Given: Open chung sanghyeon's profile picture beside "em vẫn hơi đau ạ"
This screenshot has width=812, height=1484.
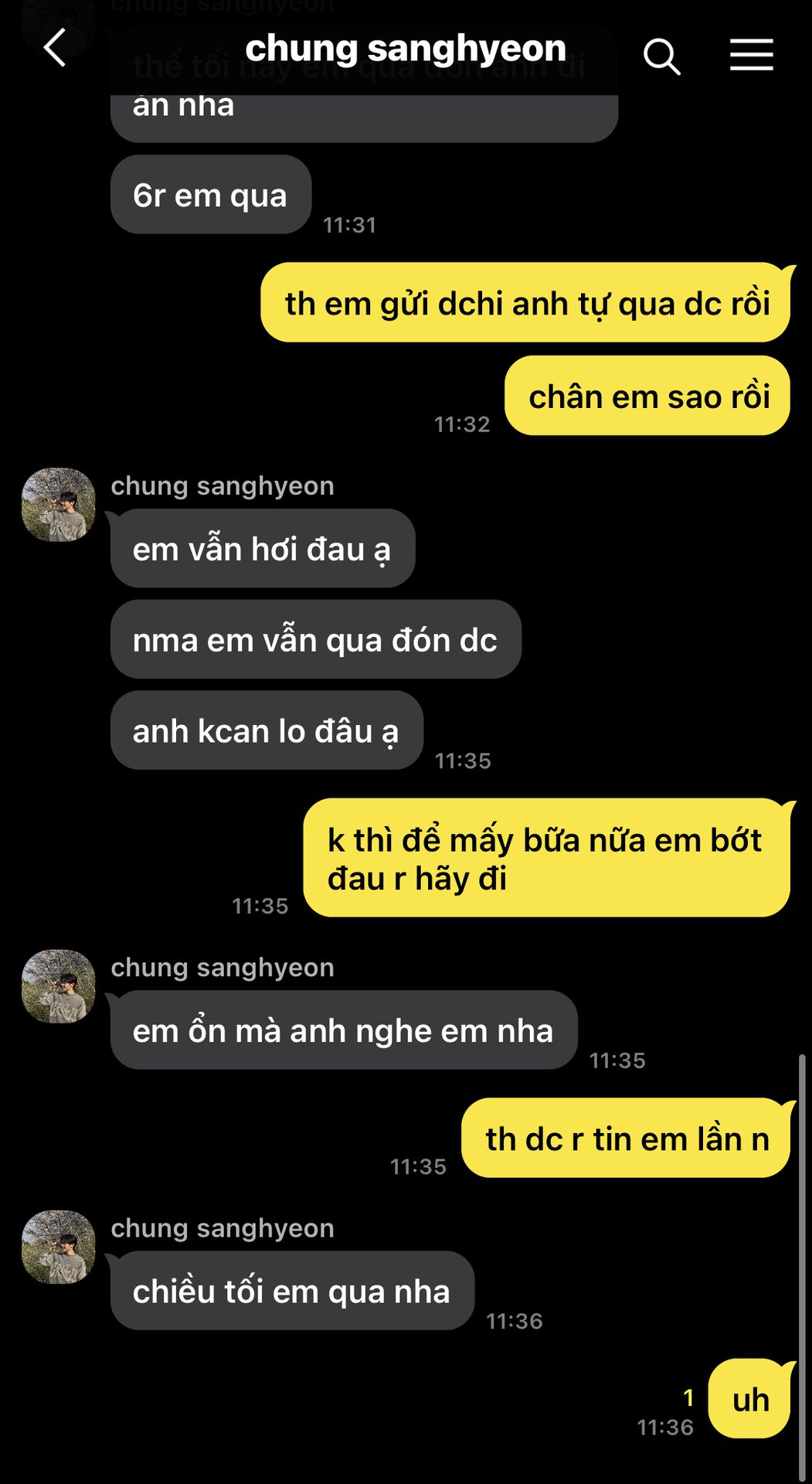Looking at the screenshot, I should 59,505.
